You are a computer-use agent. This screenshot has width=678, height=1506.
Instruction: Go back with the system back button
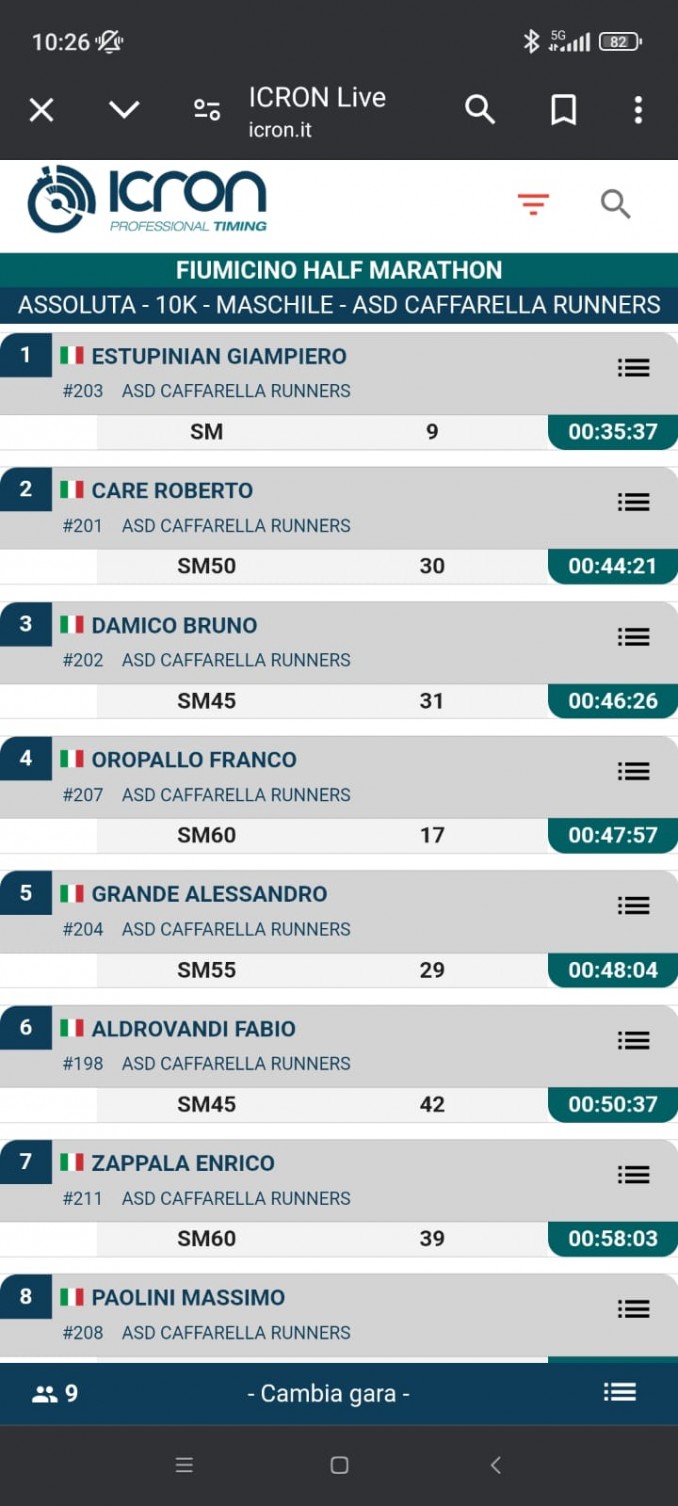pos(495,1465)
